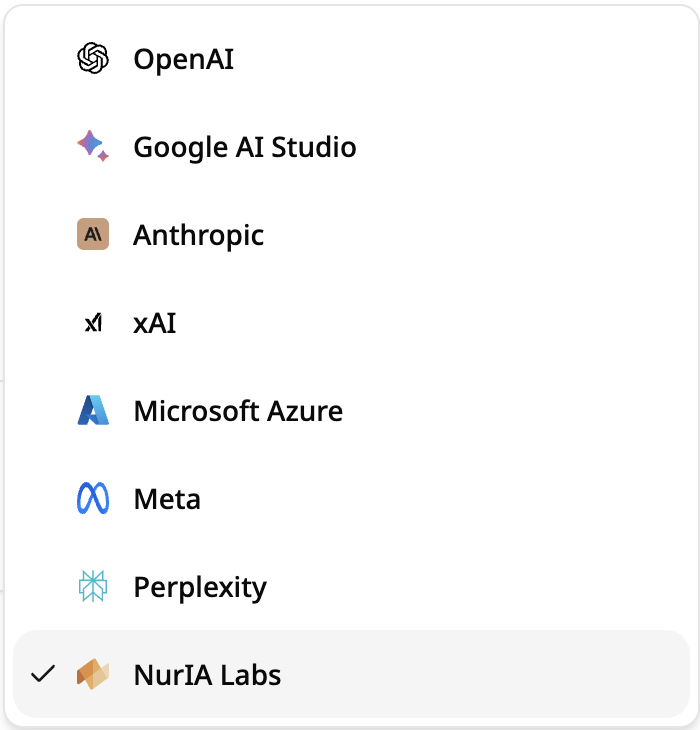Pick the Perplexity option
This screenshot has height=730, width=700.
[199, 587]
